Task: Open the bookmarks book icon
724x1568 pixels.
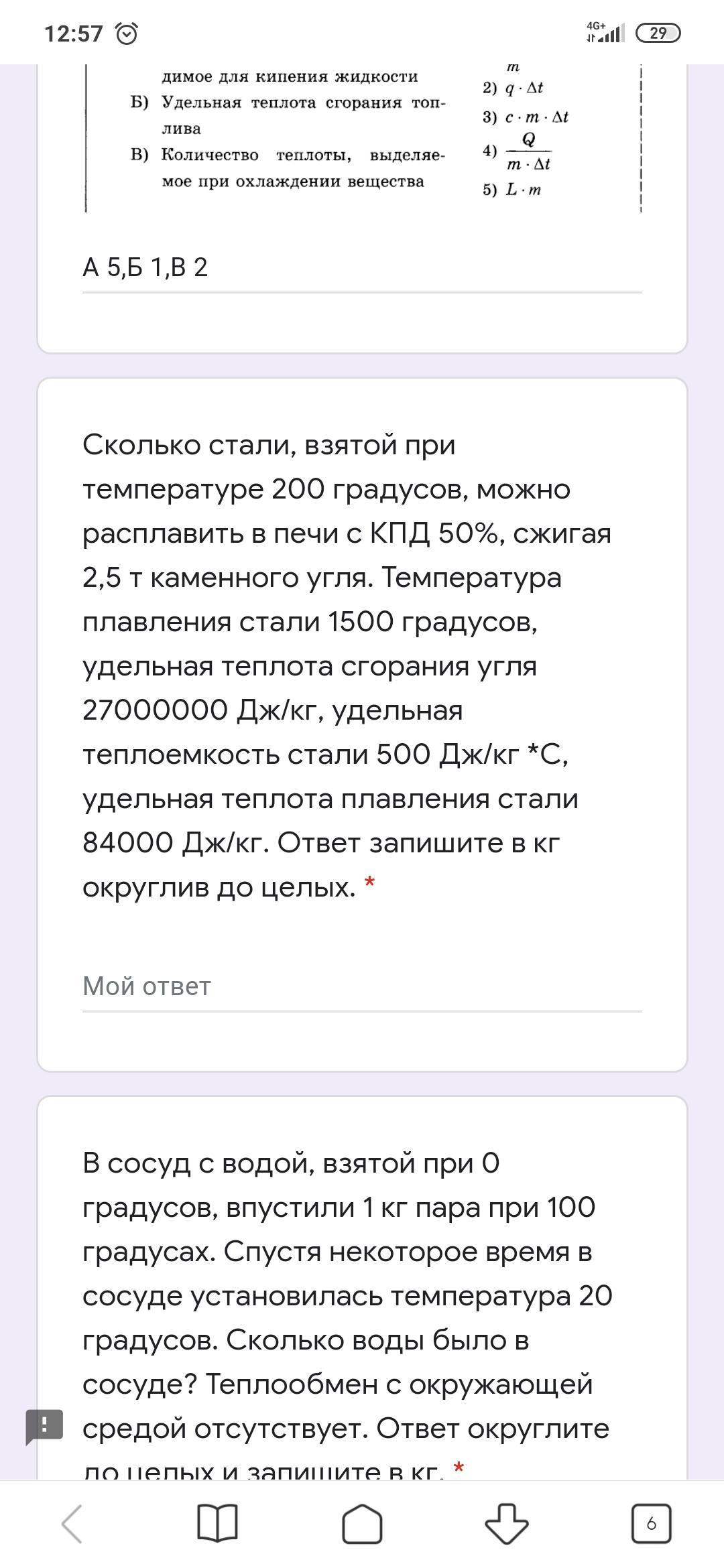Action: tap(217, 1524)
